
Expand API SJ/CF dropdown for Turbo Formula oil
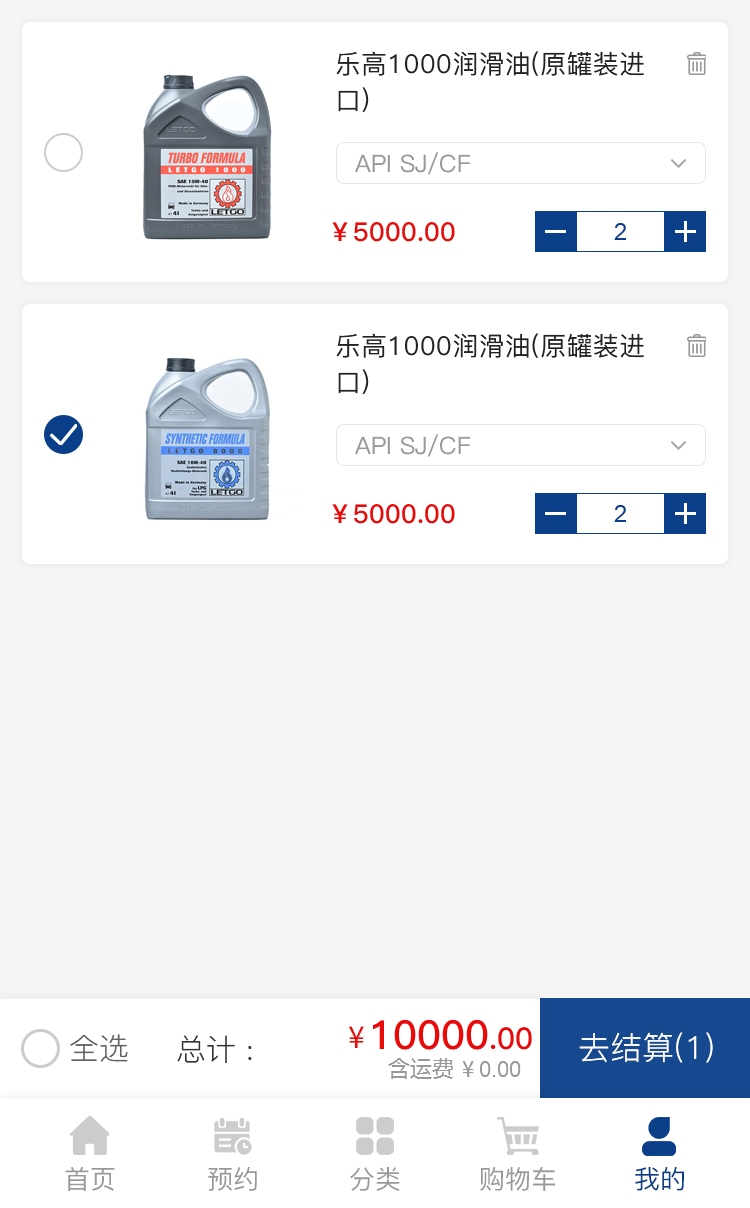(x=520, y=163)
